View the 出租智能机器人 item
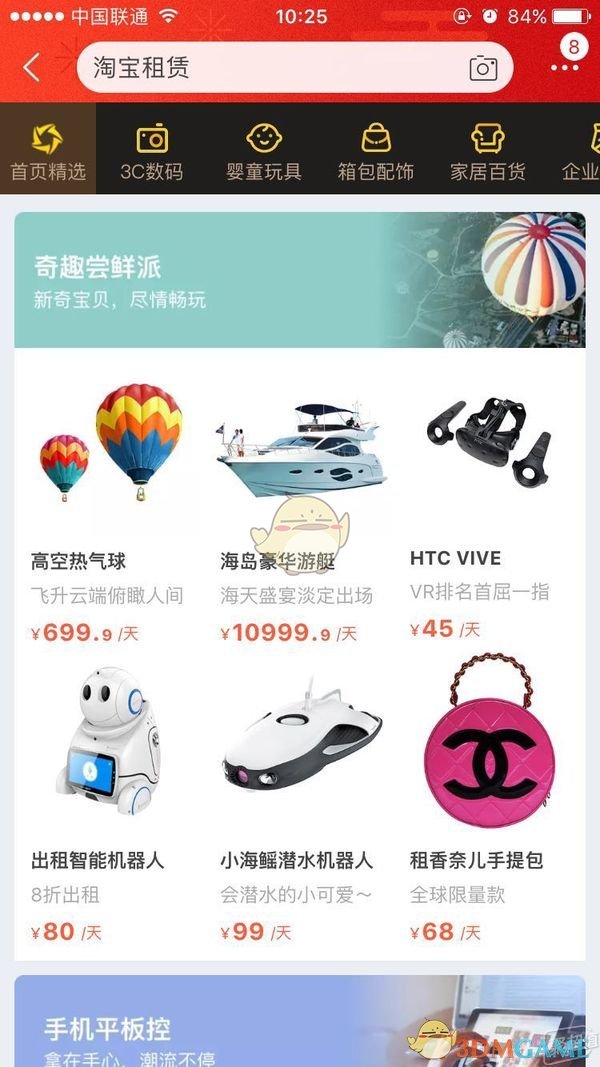This screenshot has height=1067, width=600. coord(110,800)
